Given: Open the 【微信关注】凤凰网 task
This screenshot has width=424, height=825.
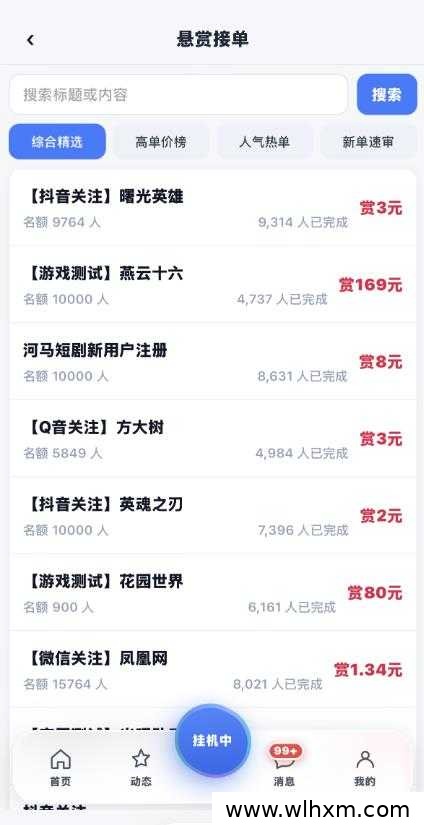Looking at the screenshot, I should [x=213, y=669].
